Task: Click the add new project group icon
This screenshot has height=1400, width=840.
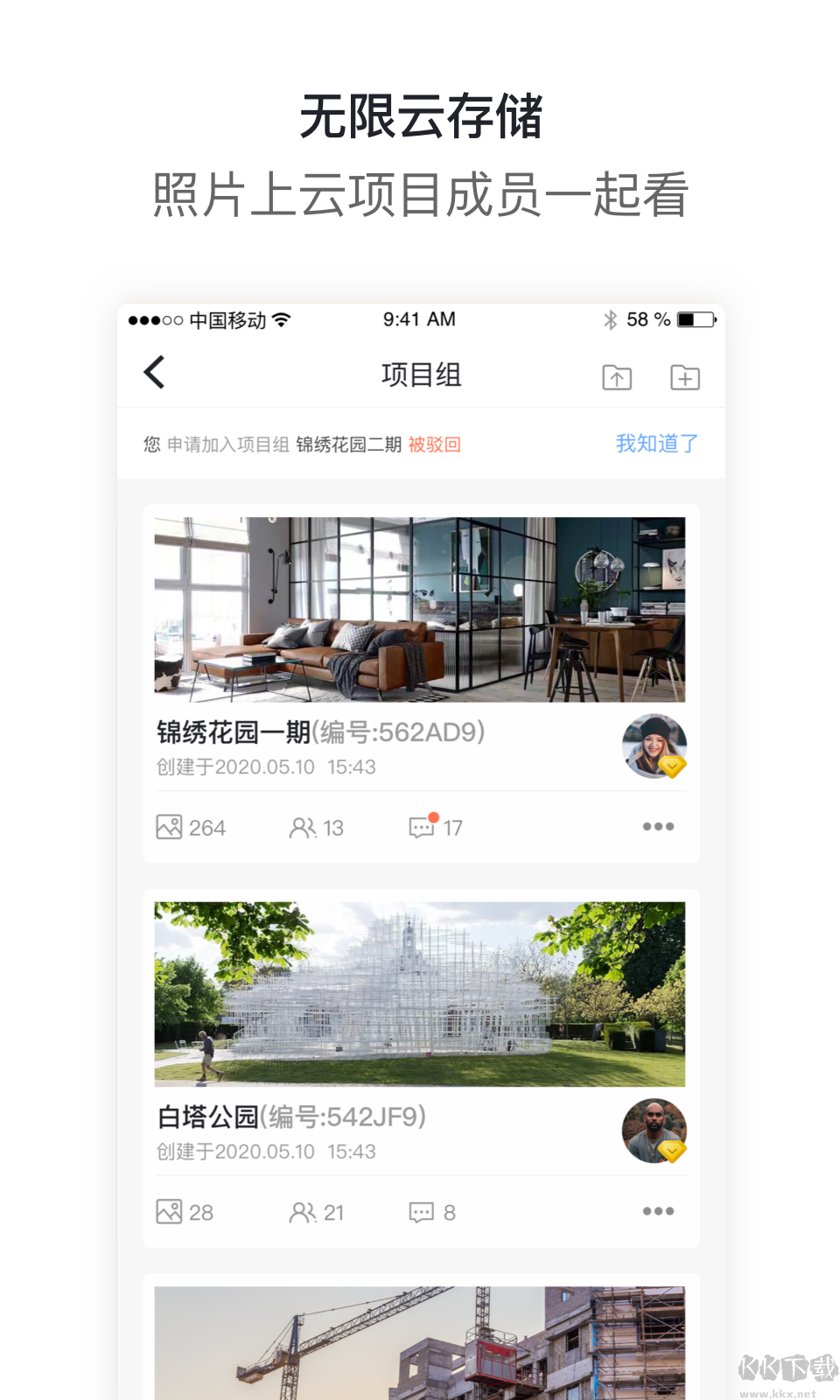Action: (x=684, y=376)
